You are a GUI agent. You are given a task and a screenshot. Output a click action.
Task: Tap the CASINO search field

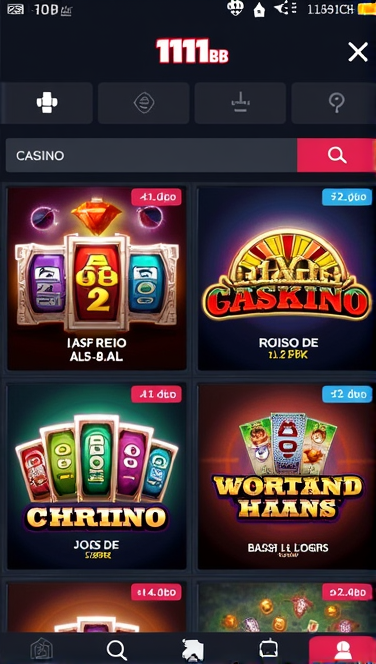click(151, 155)
